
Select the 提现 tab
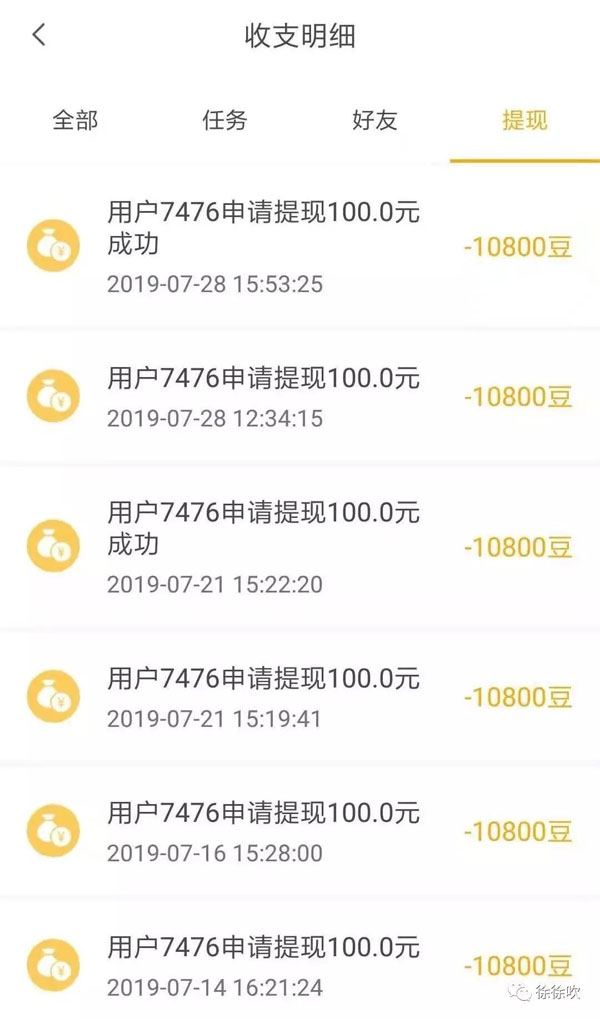pos(525,120)
